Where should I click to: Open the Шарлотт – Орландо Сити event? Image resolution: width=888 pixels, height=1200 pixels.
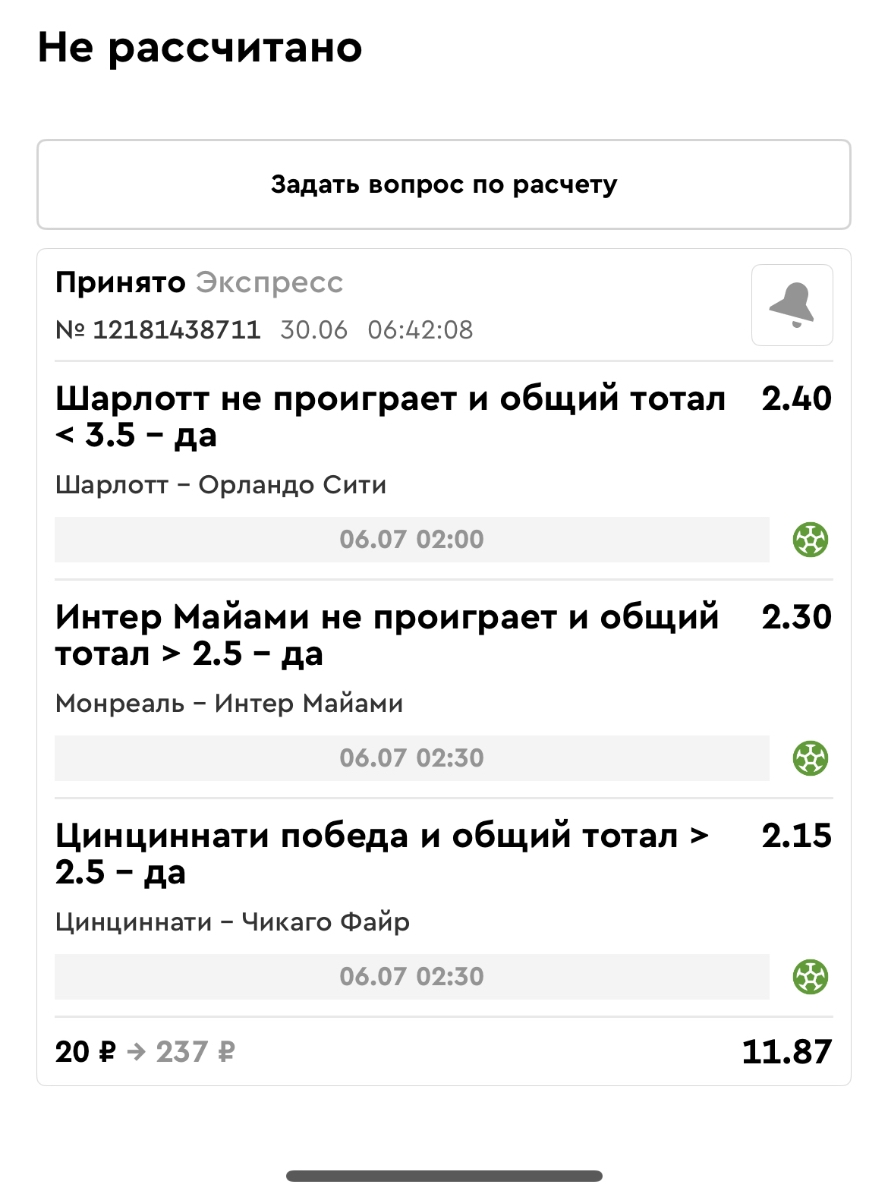point(221,486)
